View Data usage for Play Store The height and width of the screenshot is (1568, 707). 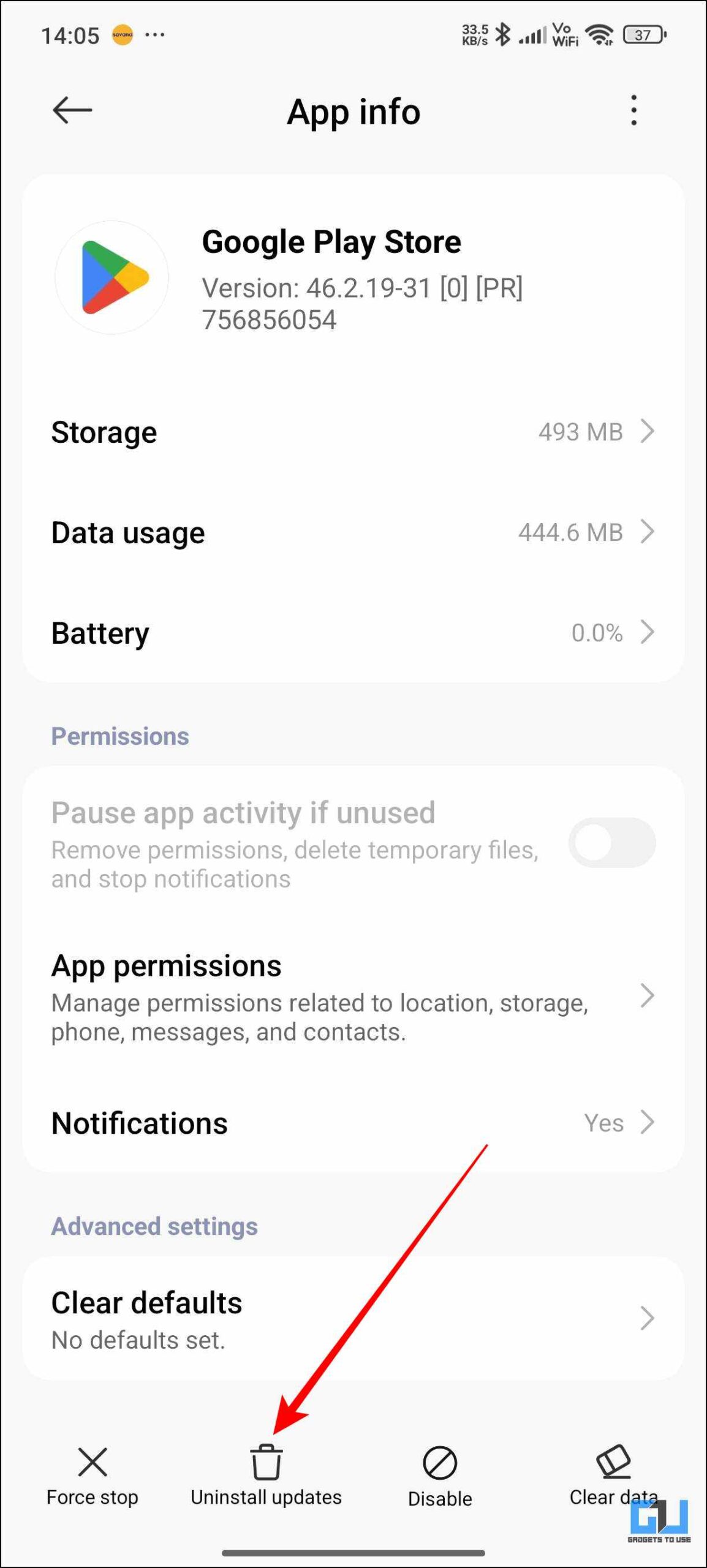point(353,532)
